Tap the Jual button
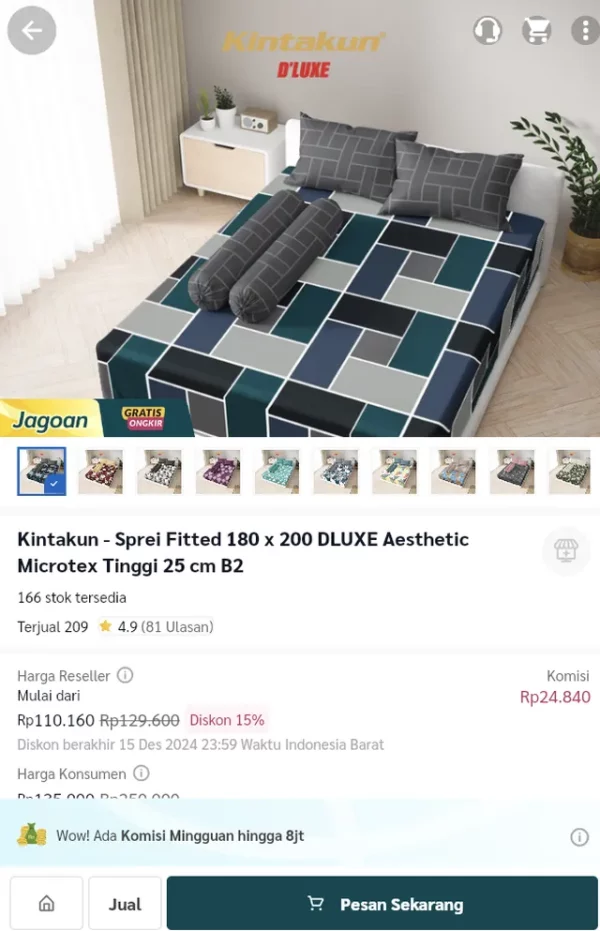This screenshot has width=600, height=931. (125, 904)
